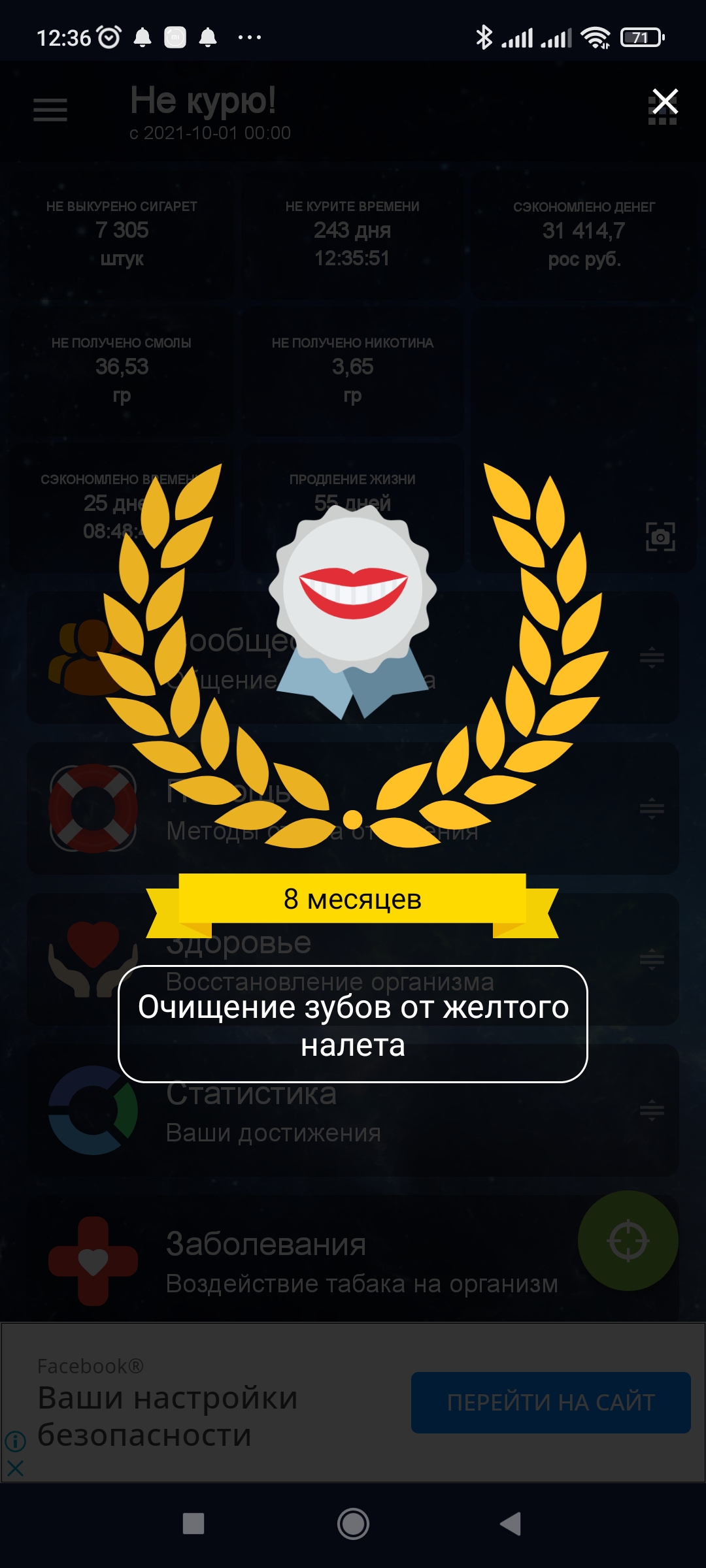The height and width of the screenshot is (1568, 706).
Task: Tap the AdChoices info icon on ad
Action: click(x=14, y=1440)
